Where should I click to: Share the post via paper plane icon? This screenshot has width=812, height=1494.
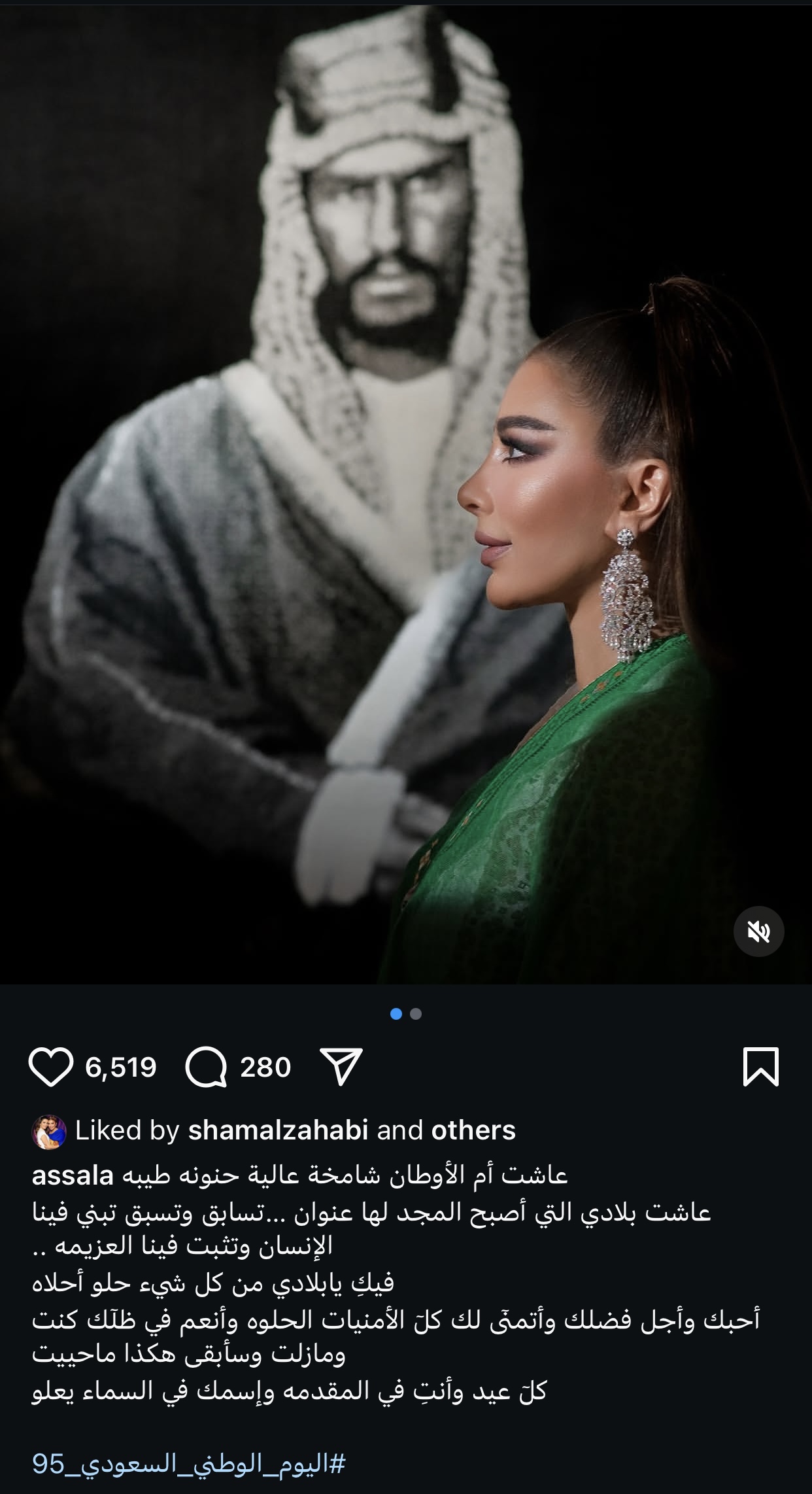[x=341, y=1068]
